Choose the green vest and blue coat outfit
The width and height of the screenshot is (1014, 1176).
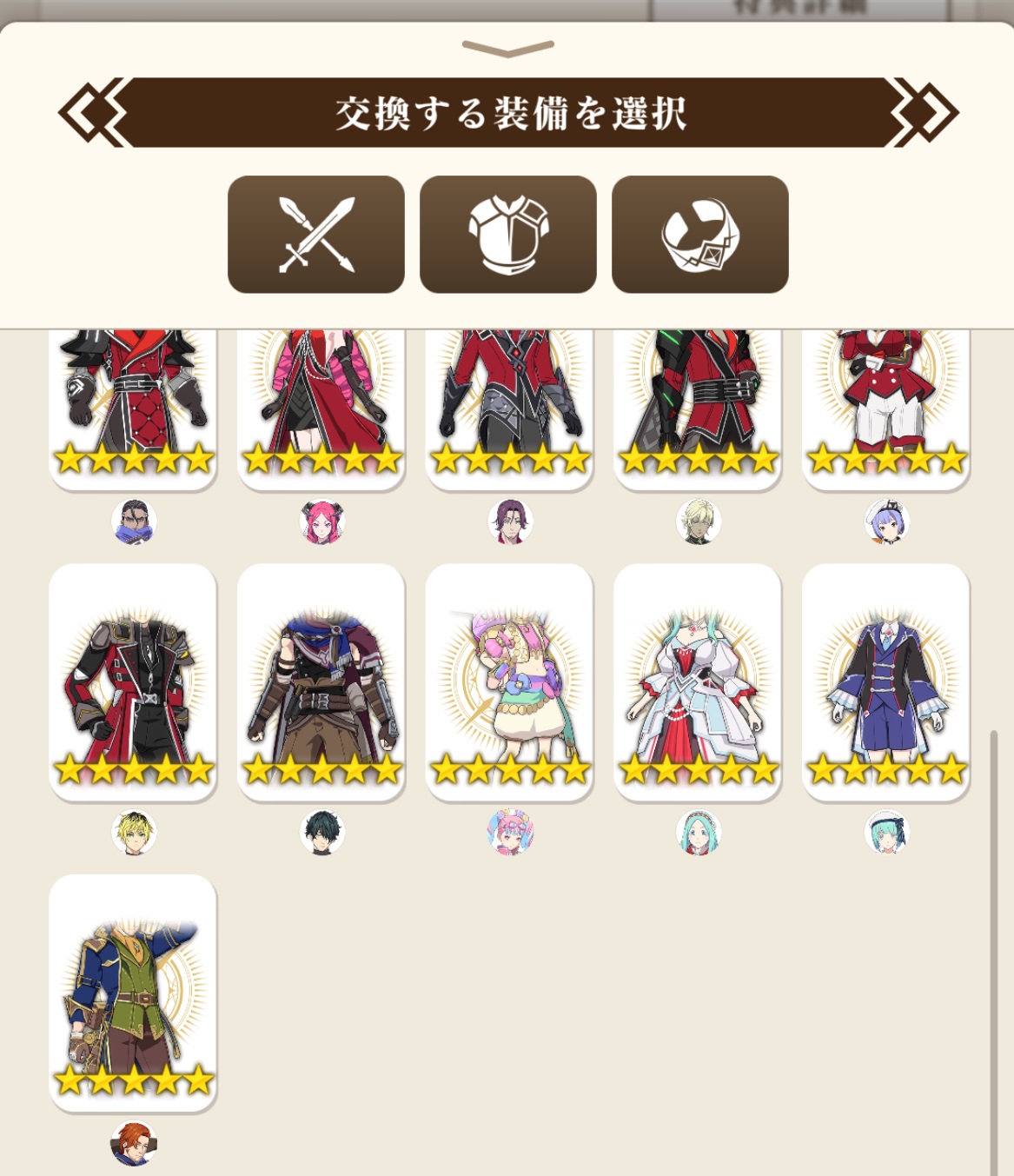133,993
